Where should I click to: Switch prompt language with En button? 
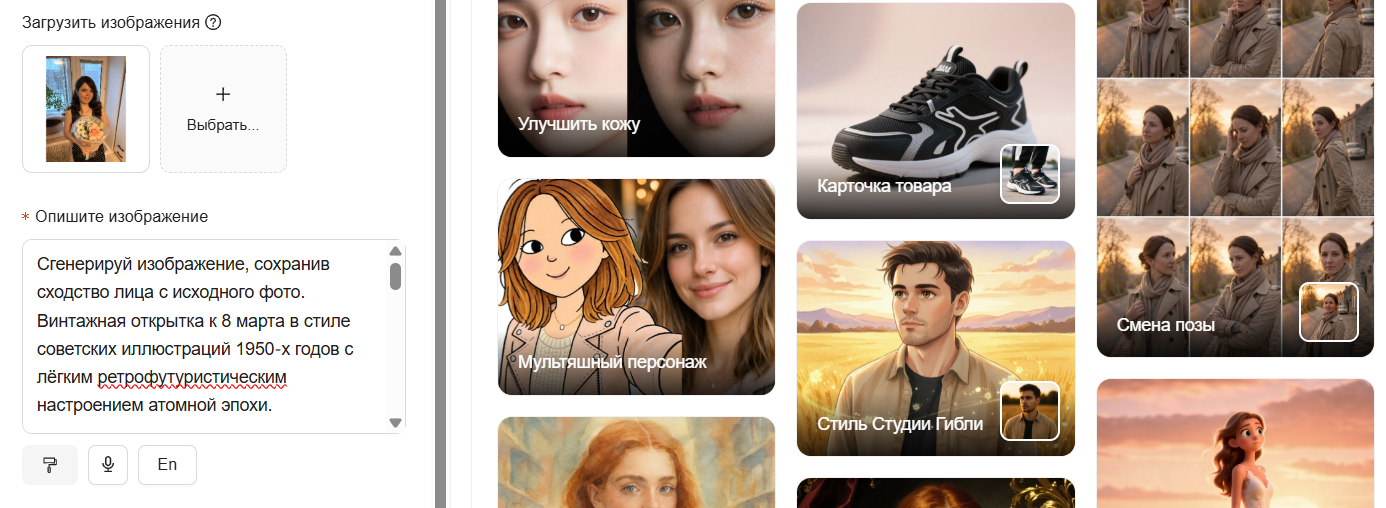[x=167, y=465]
